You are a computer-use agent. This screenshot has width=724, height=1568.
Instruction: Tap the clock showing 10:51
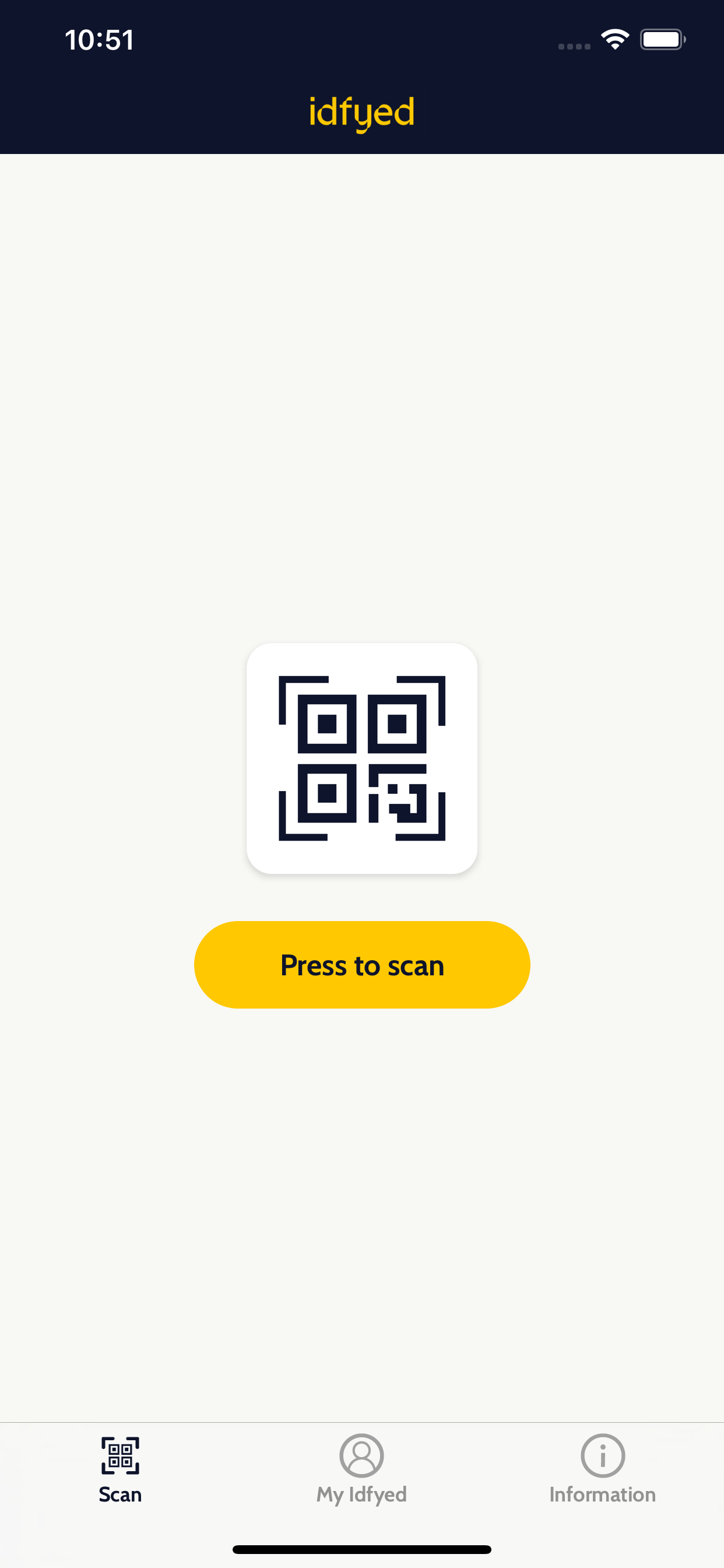[99, 40]
